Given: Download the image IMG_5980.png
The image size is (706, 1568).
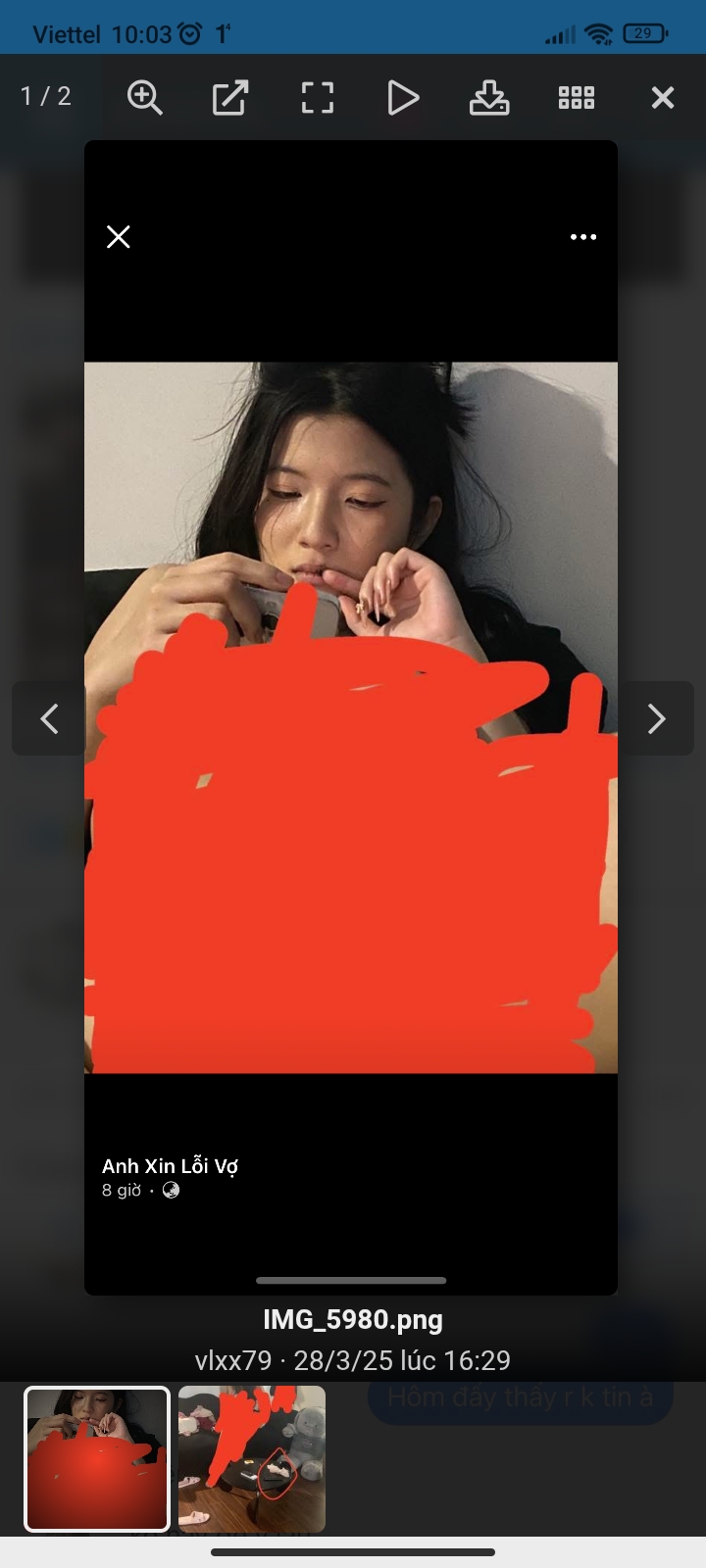Looking at the screenshot, I should (x=488, y=97).
